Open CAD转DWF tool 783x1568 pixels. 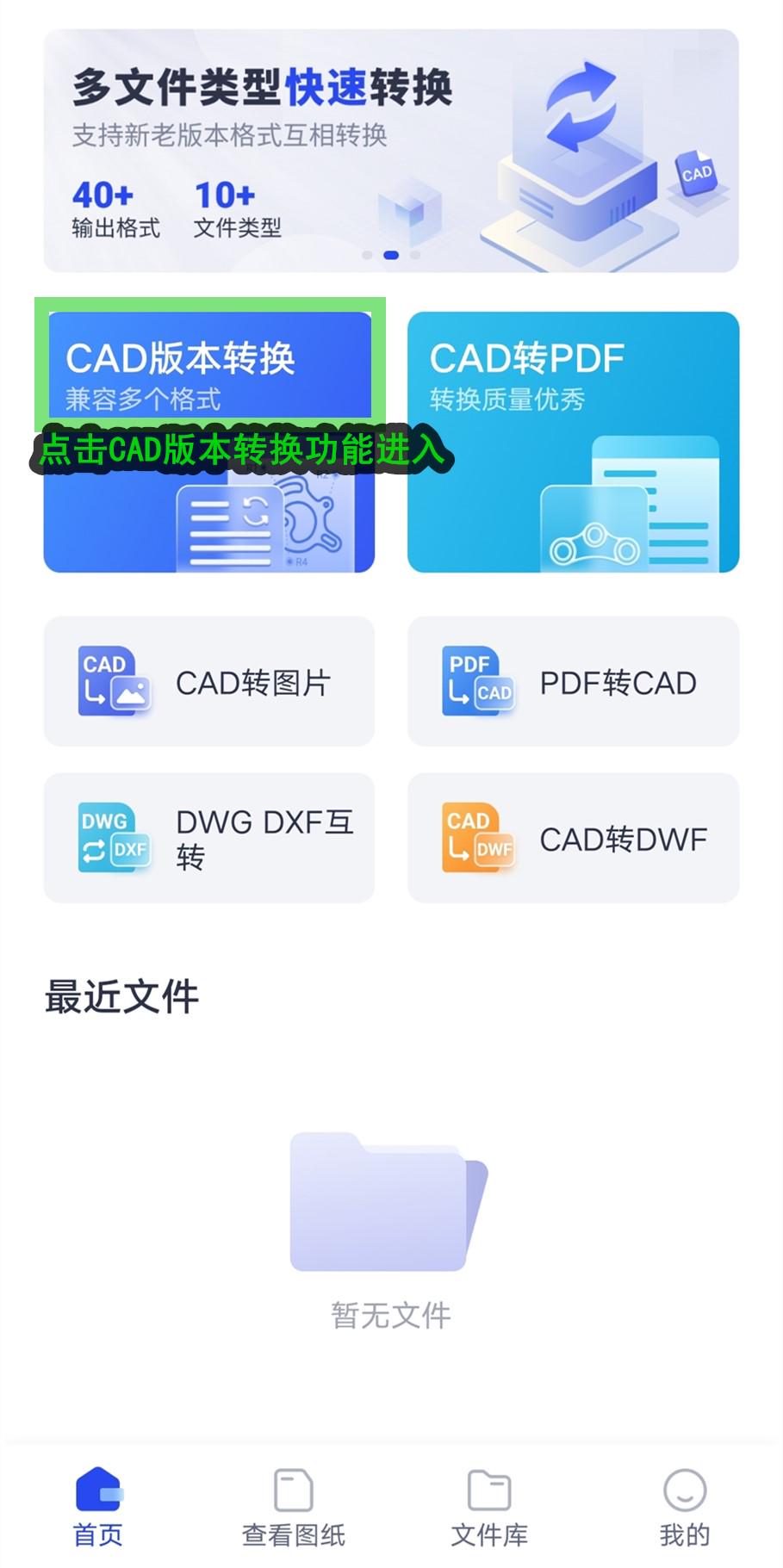(x=573, y=838)
